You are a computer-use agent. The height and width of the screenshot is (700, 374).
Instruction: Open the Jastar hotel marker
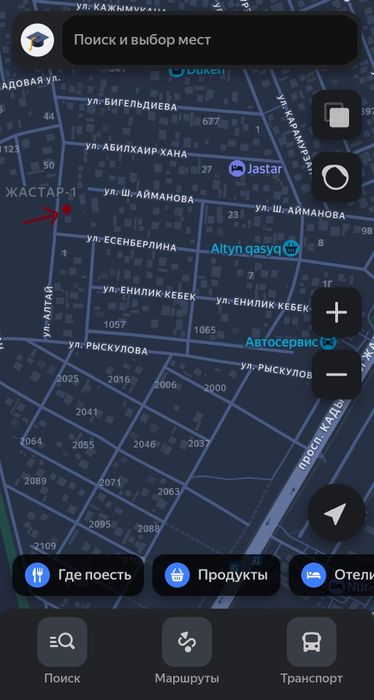(x=256, y=169)
